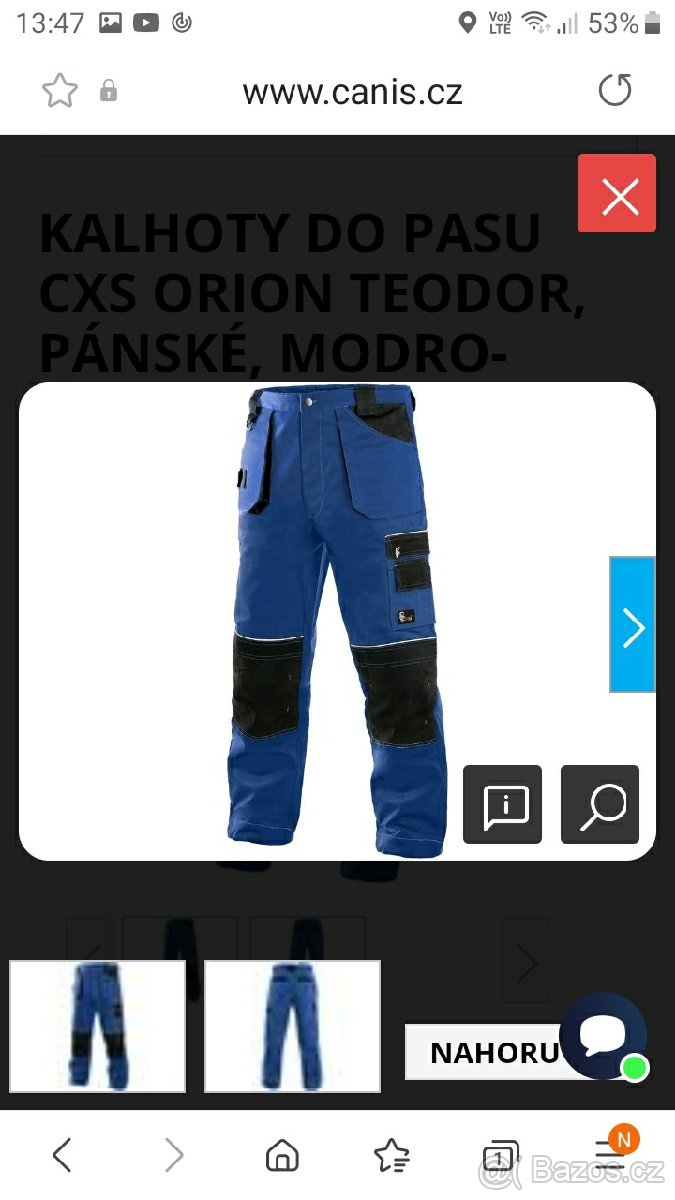Viewport: 675px width, 1200px height.
Task: Show the next product image
Action: click(632, 625)
